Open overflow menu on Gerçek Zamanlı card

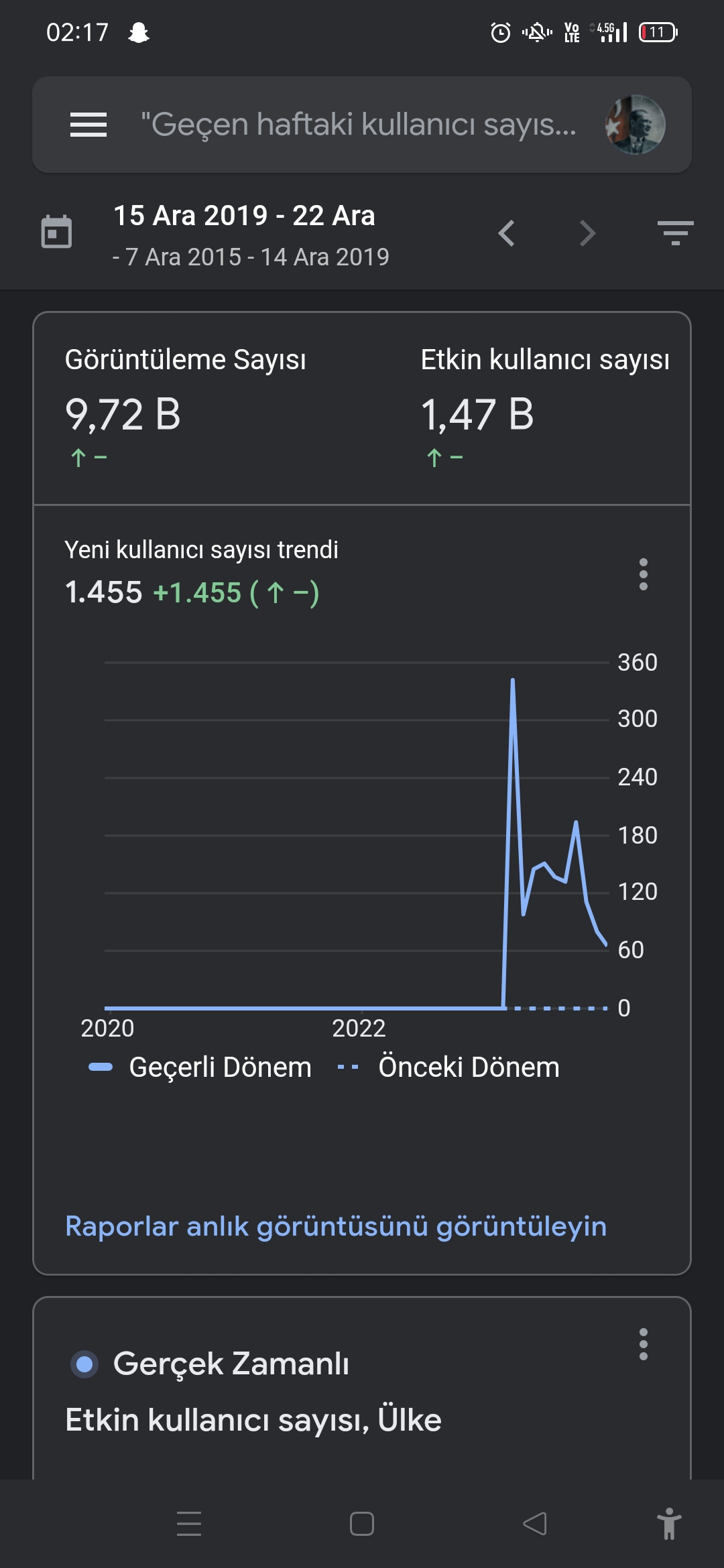[644, 1344]
